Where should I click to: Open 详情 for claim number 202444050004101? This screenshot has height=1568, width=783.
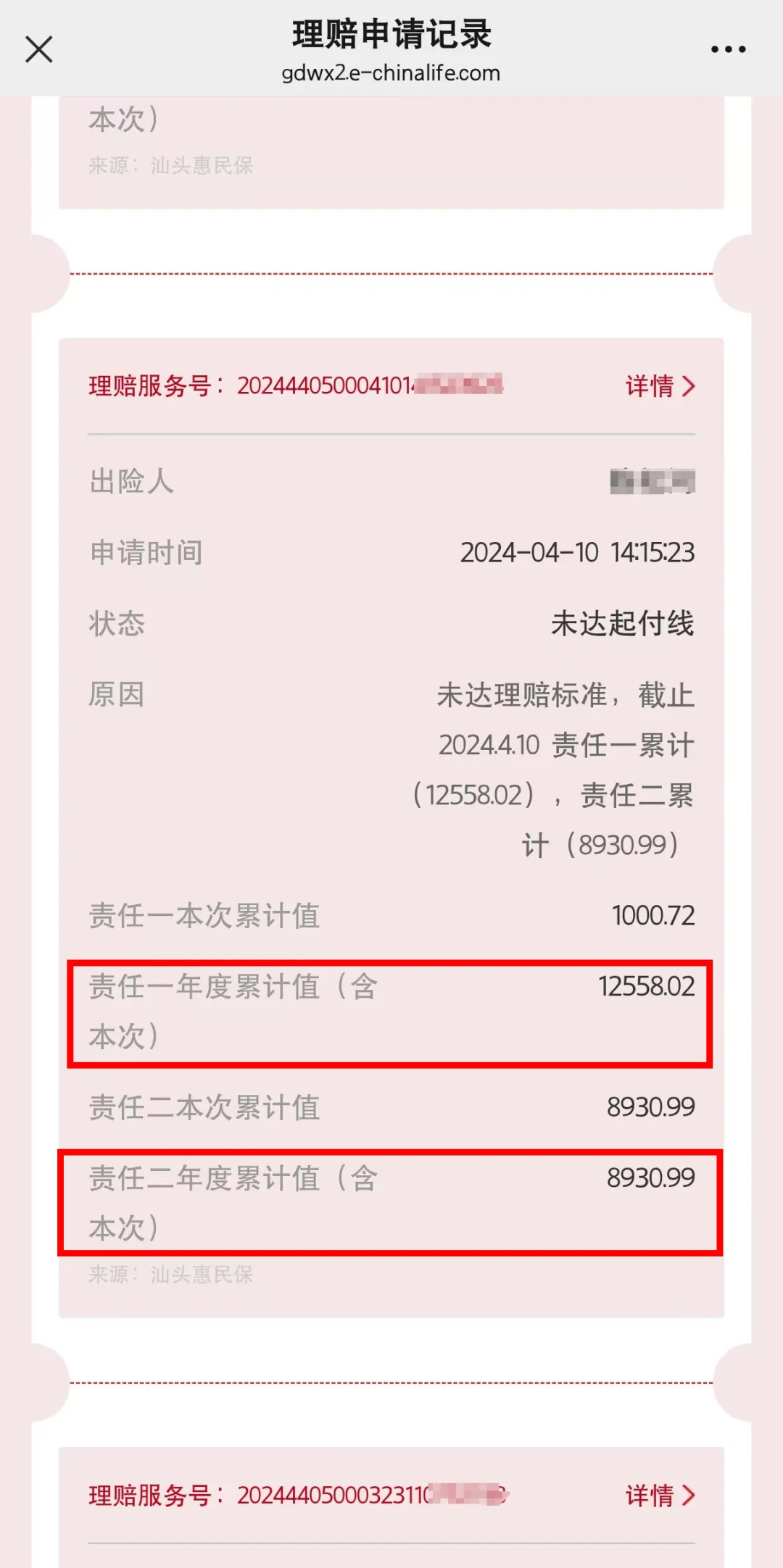[660, 386]
